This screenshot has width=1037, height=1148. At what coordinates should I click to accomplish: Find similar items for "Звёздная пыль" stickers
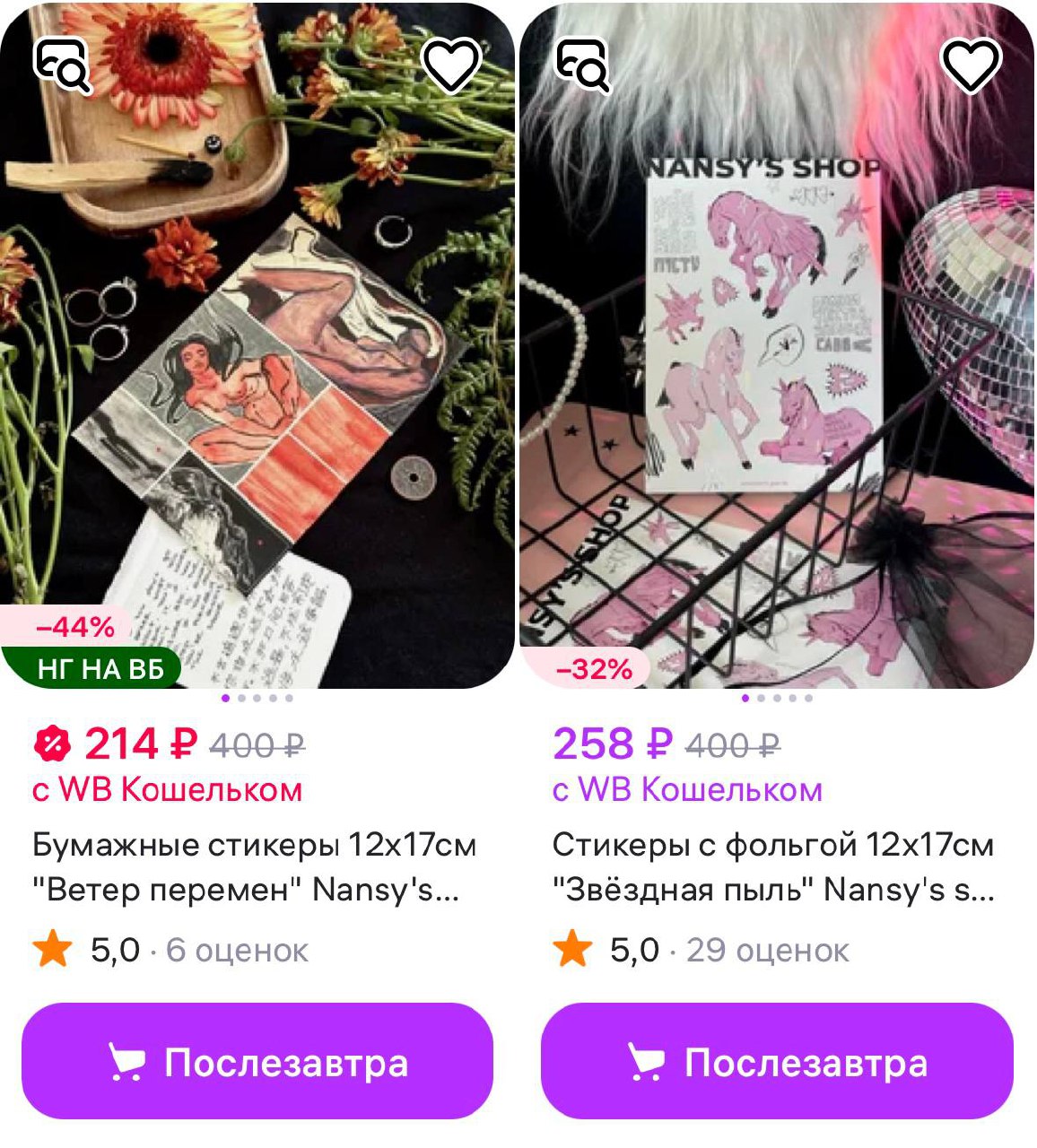tap(583, 65)
